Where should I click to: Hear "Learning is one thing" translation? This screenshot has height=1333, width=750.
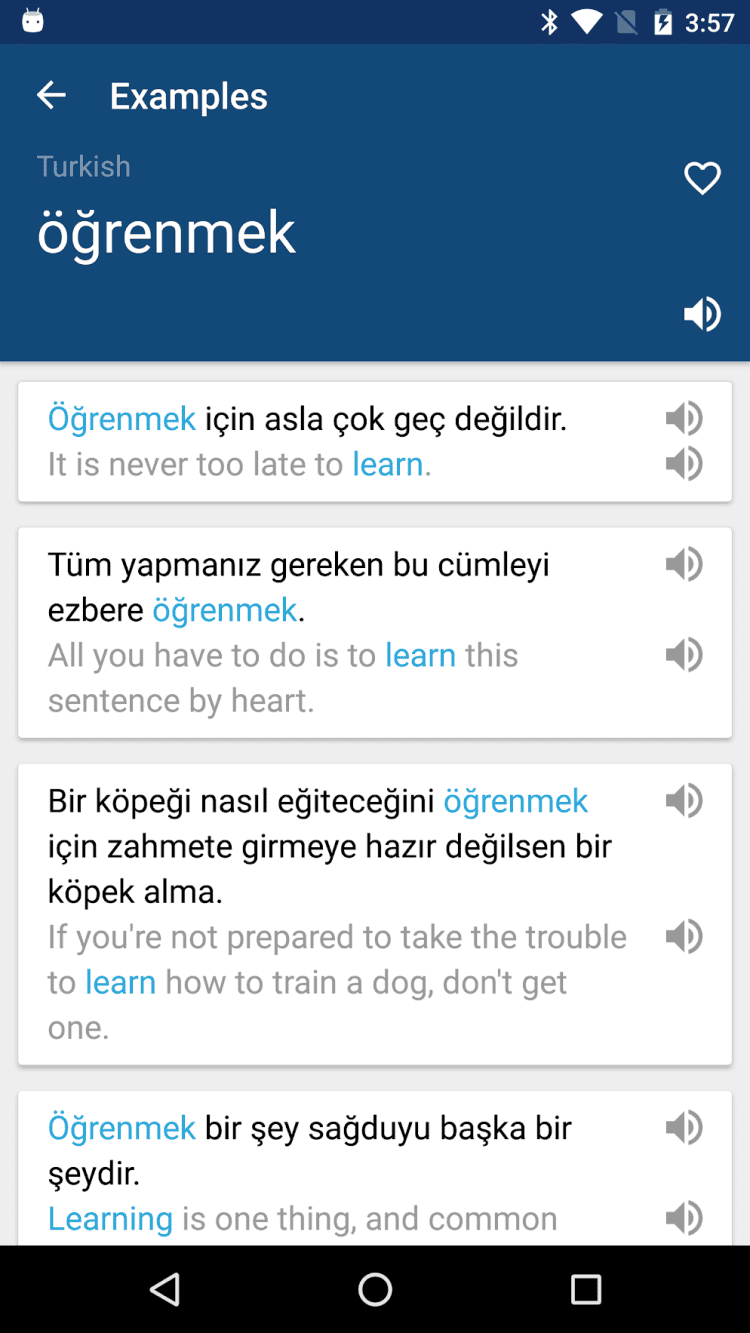point(684,1218)
